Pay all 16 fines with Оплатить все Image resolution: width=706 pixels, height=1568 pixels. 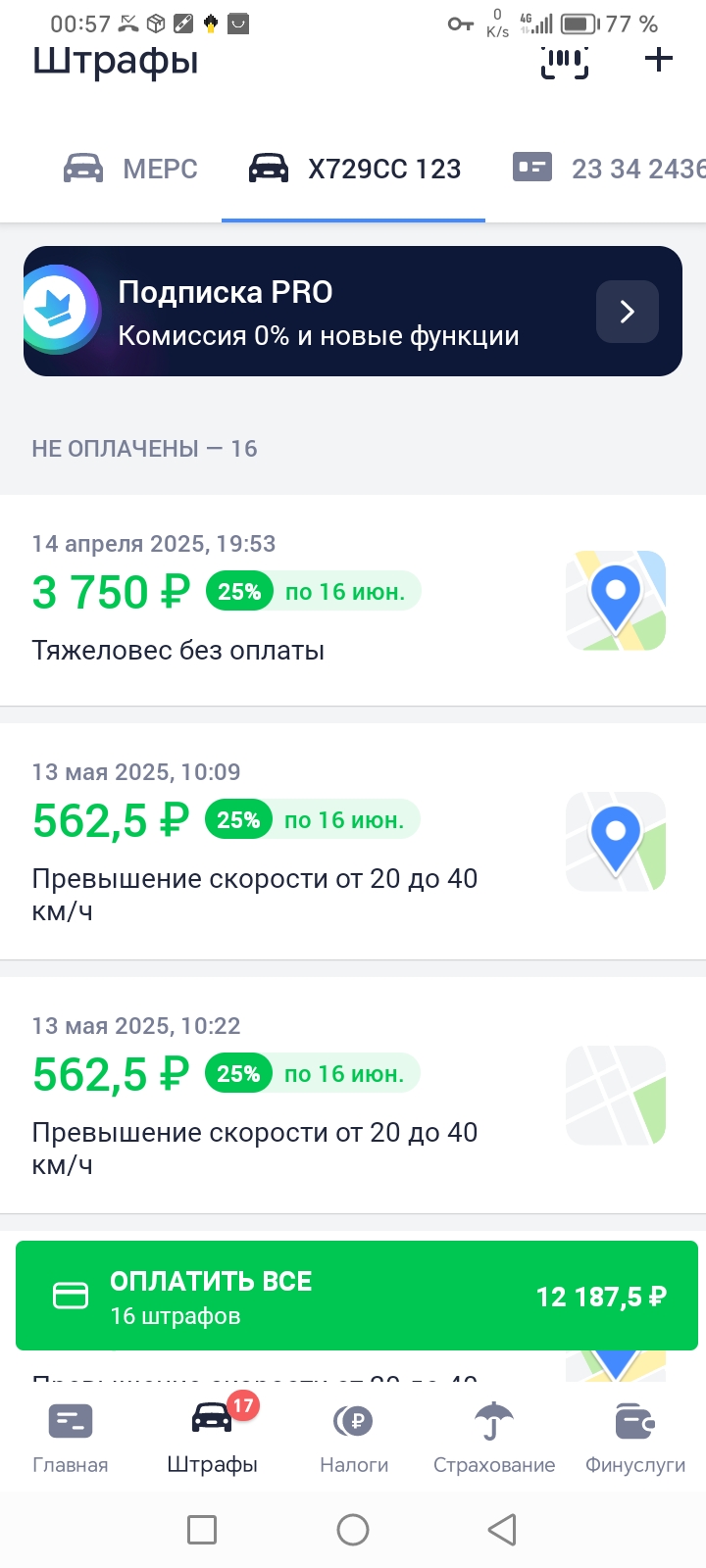(357, 1297)
